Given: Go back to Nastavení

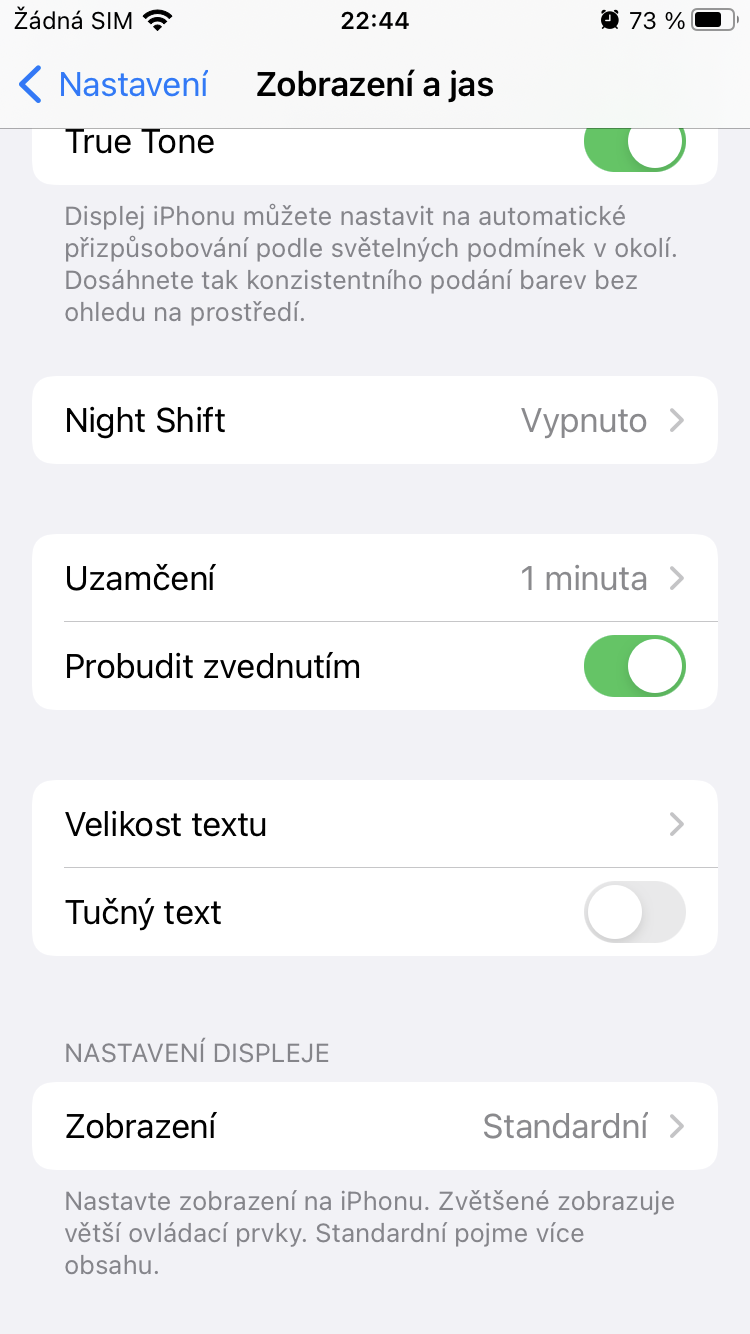Looking at the screenshot, I should 113,85.
